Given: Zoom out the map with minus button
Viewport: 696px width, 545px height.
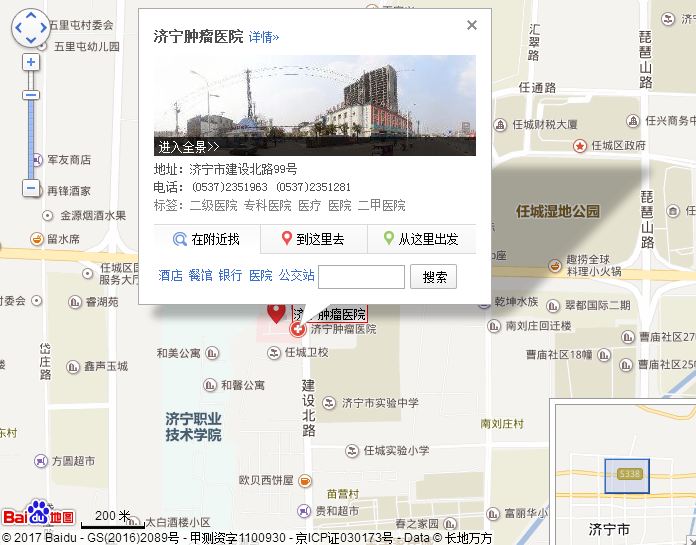Looking at the screenshot, I should pos(31,188).
